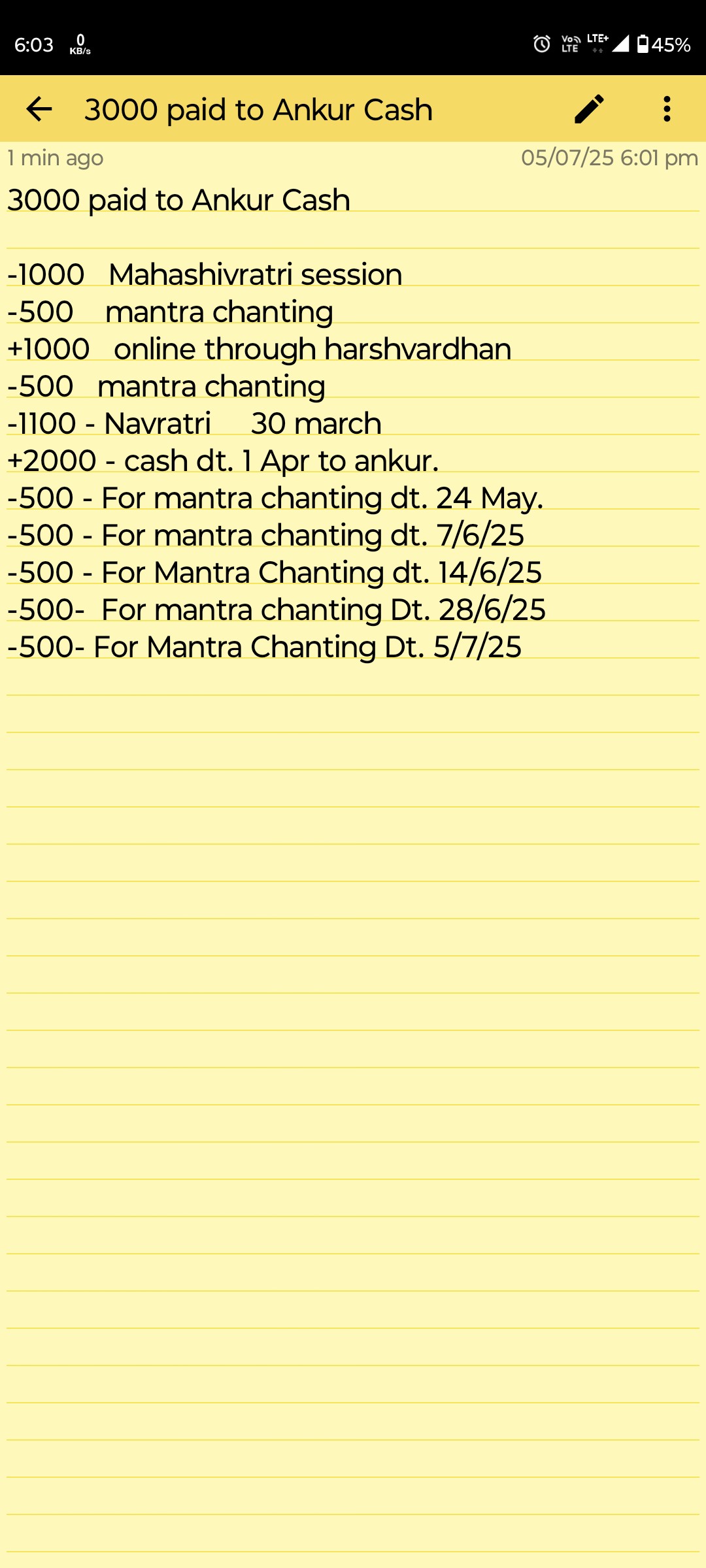Go back using the arrow icon
The image size is (706, 1568).
point(39,108)
